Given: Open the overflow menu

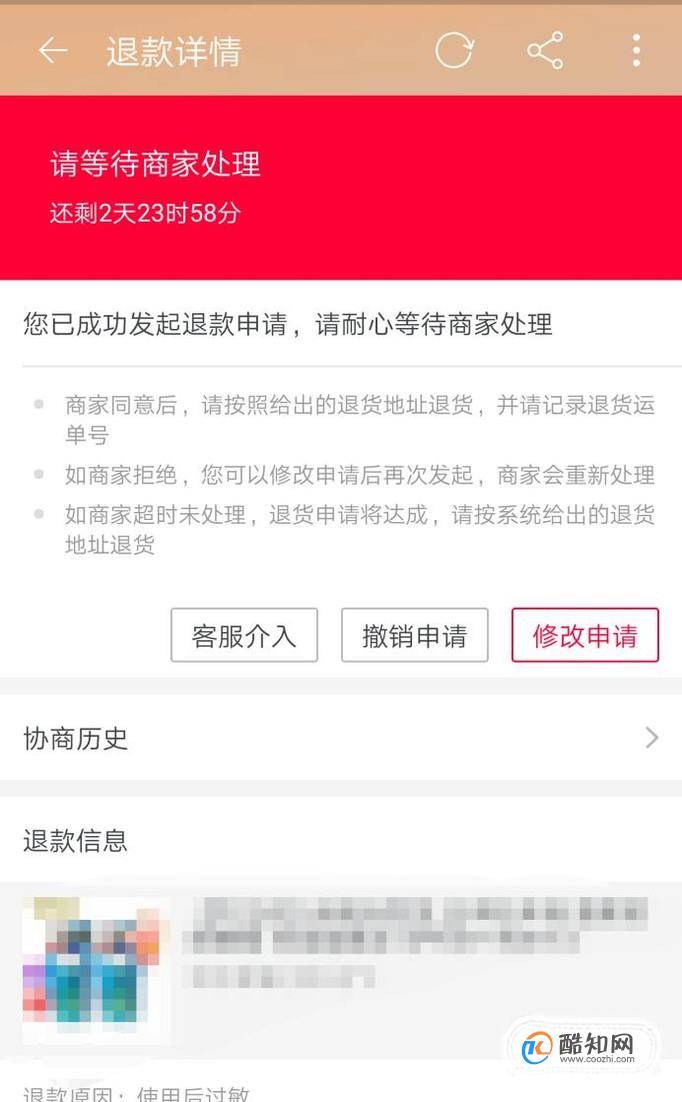Looking at the screenshot, I should pos(636,51).
